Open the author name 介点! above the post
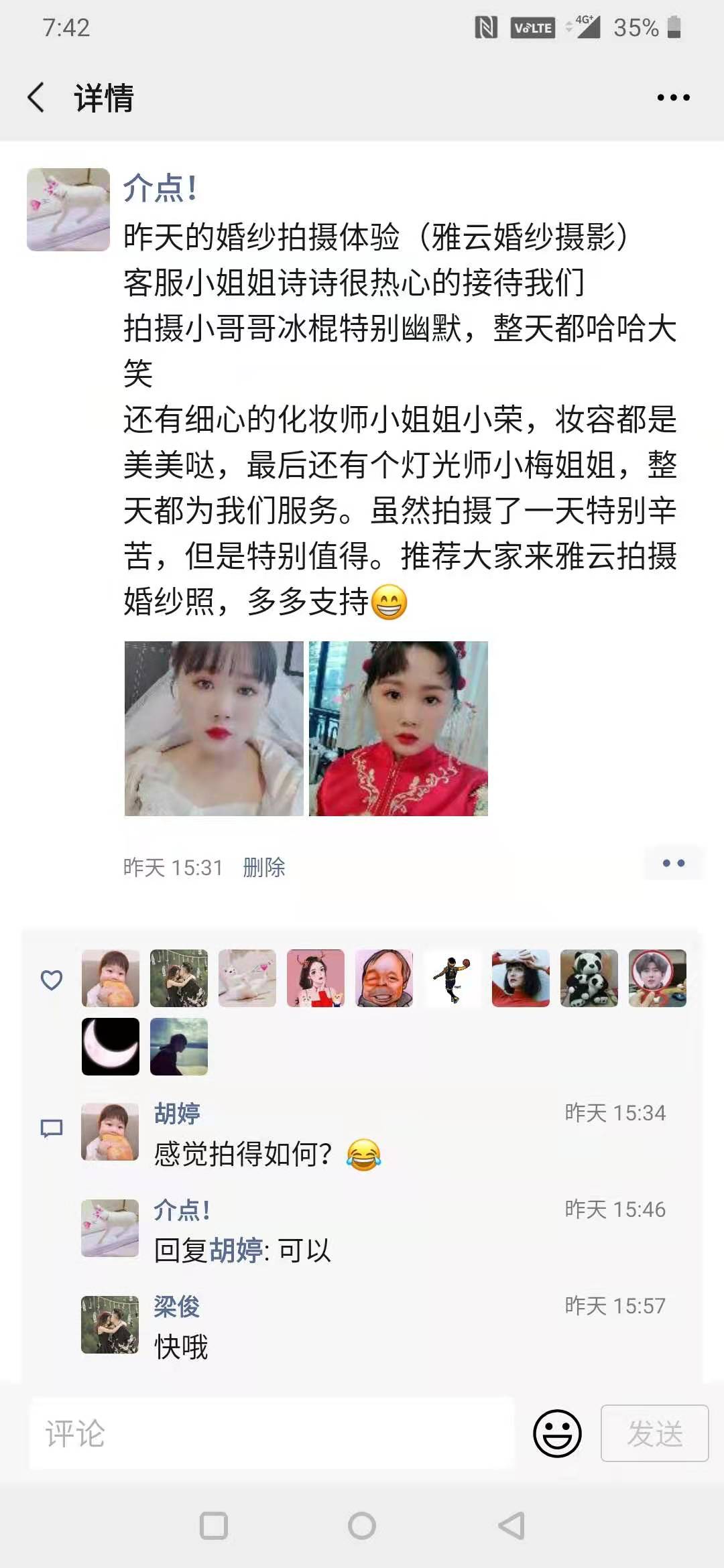 click(160, 188)
